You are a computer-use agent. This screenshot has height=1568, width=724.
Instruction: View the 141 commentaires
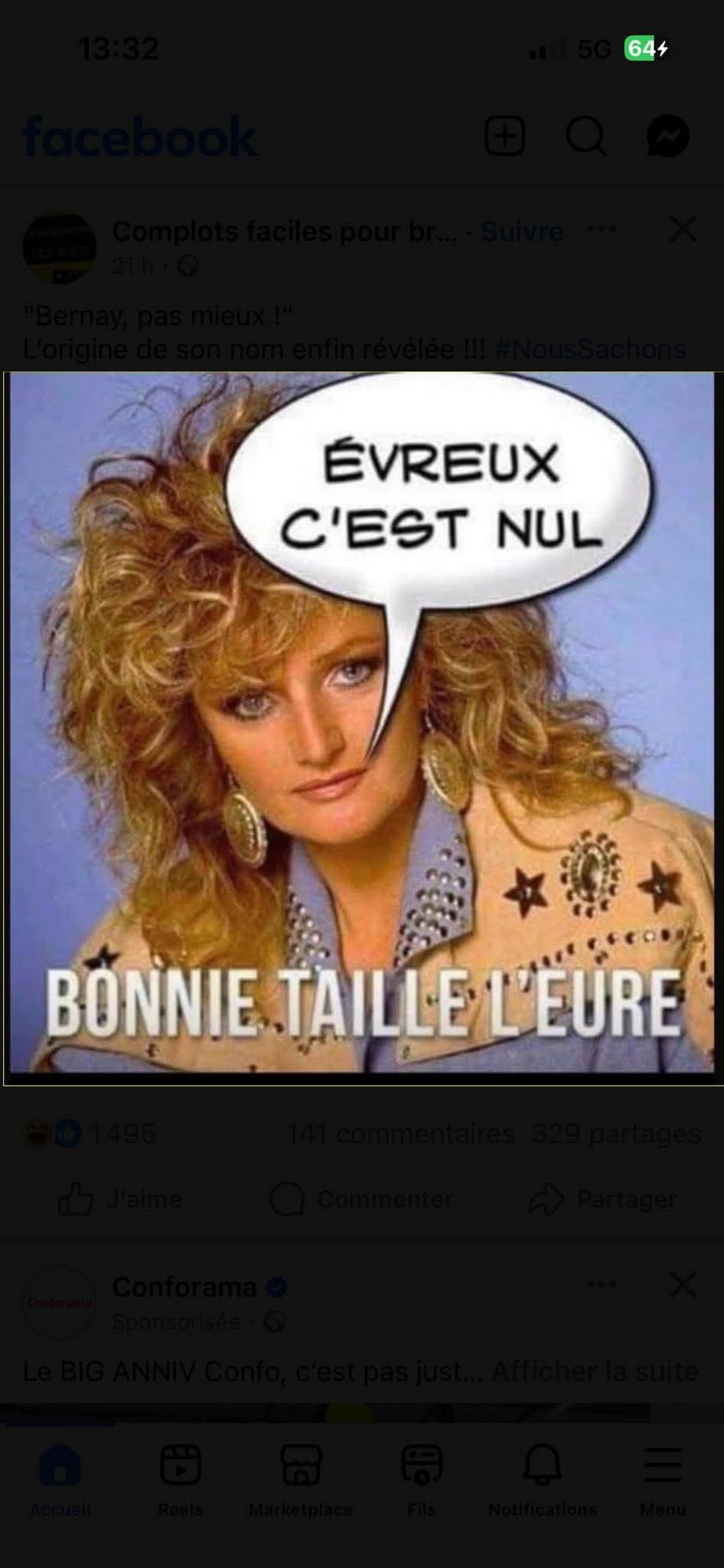pyautogui.click(x=400, y=1133)
